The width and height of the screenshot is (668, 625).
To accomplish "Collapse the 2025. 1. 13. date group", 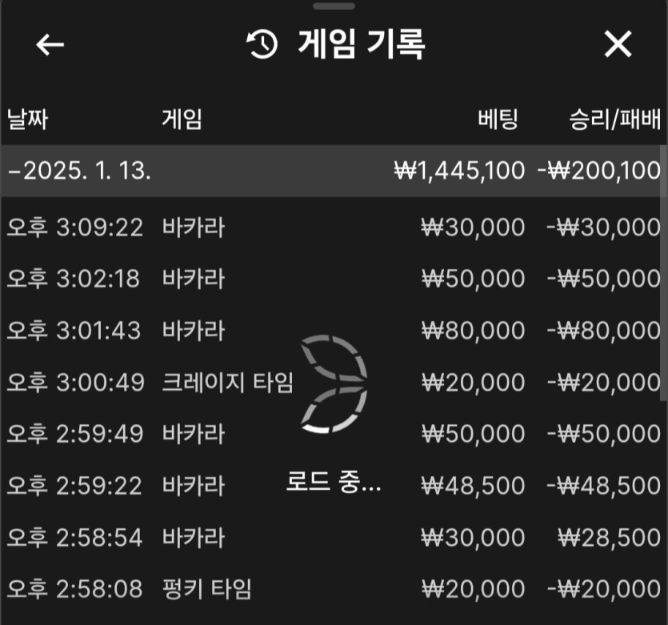I will click(x=80, y=171).
